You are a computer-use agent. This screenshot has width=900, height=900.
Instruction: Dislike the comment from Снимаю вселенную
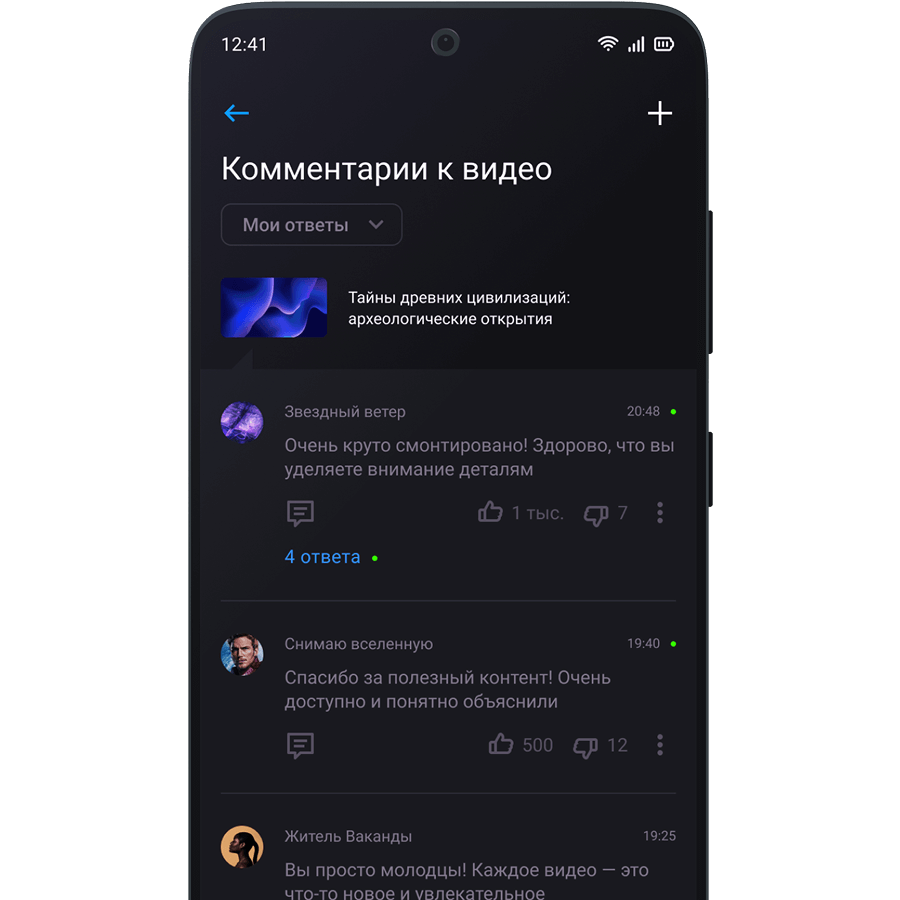586,746
